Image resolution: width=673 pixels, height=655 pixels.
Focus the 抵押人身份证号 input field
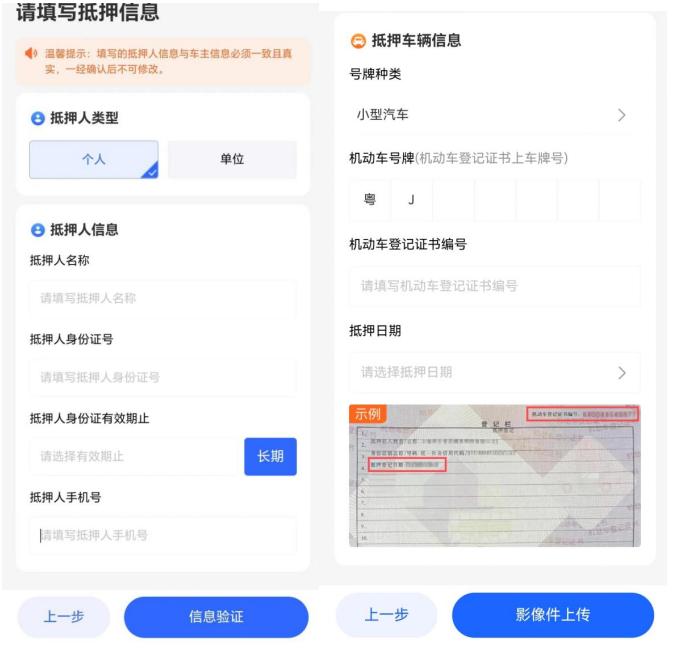tap(163, 377)
